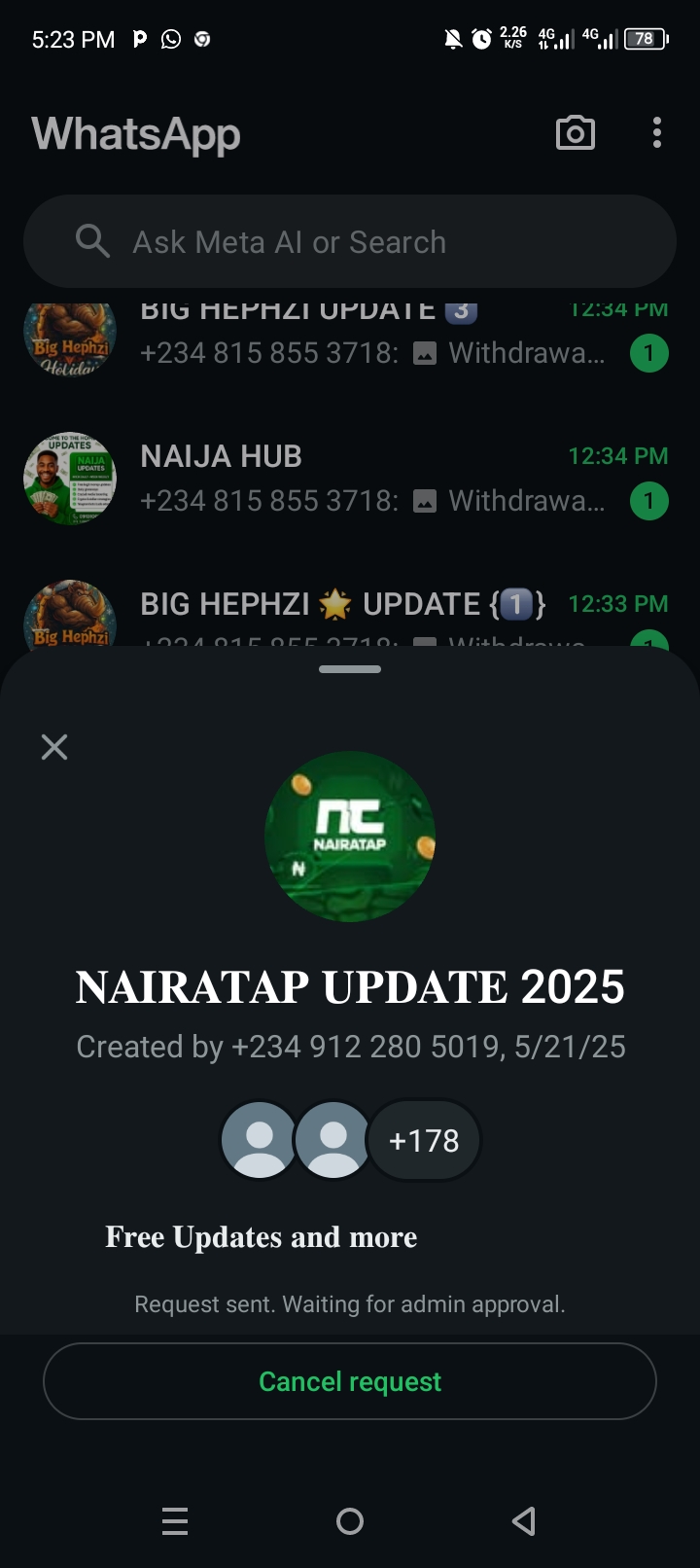Tap the Ask Meta AI or Search box
This screenshot has width=700, height=1568.
coord(350,241)
